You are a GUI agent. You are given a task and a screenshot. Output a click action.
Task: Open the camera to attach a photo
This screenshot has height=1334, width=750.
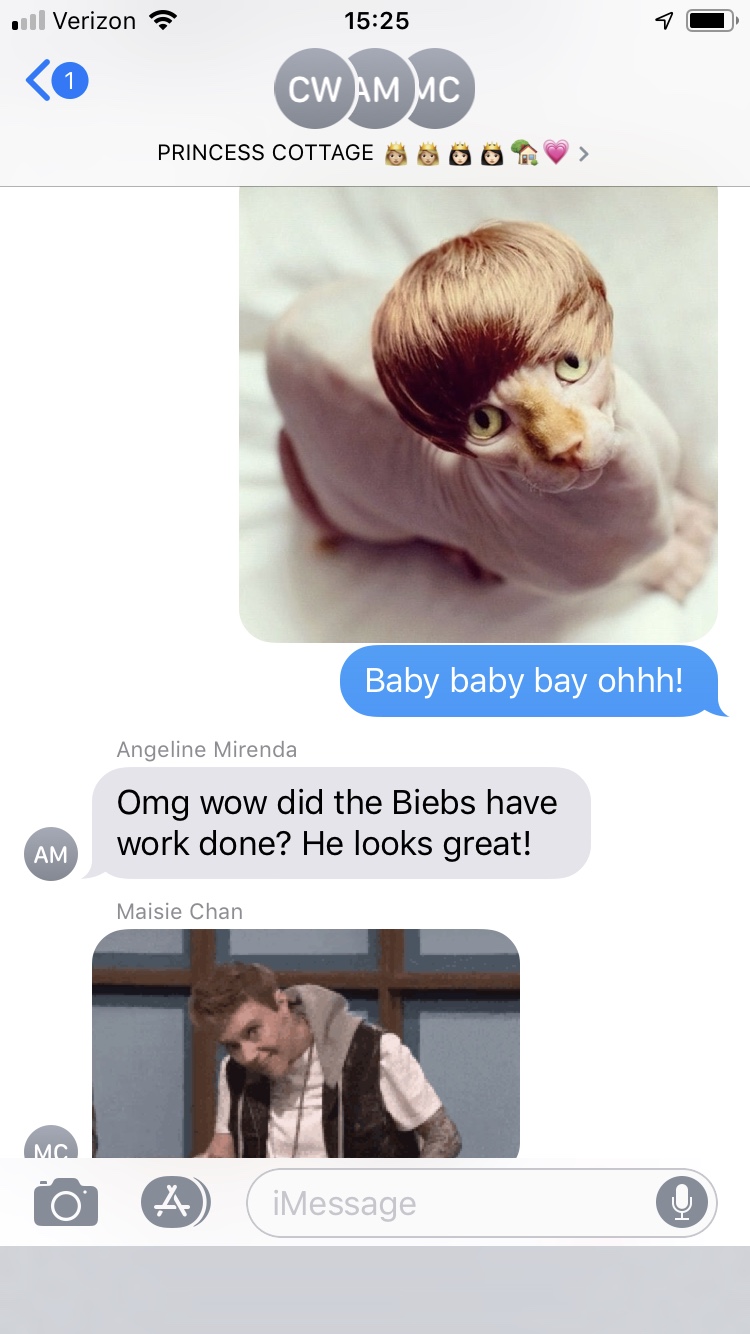[66, 1203]
